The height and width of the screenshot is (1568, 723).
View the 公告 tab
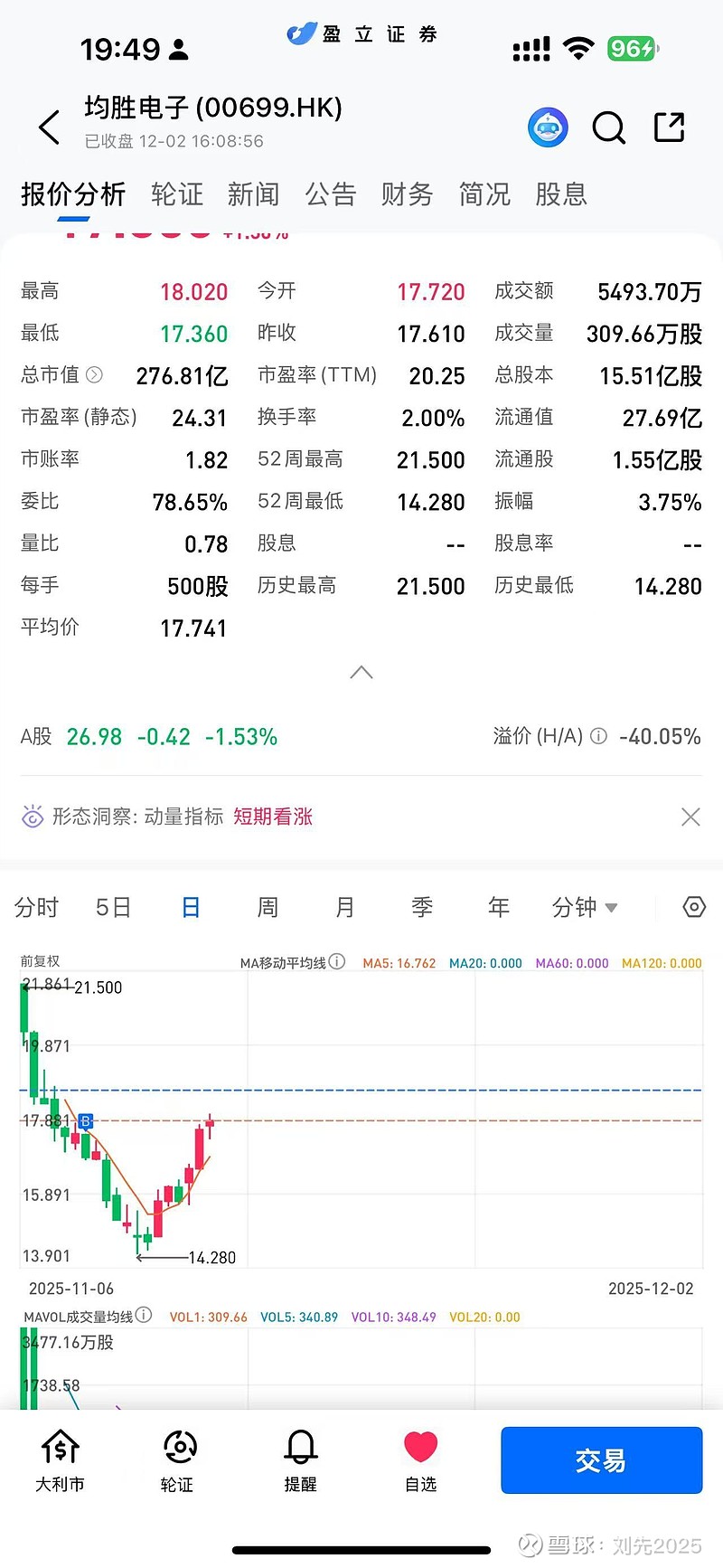point(330,194)
